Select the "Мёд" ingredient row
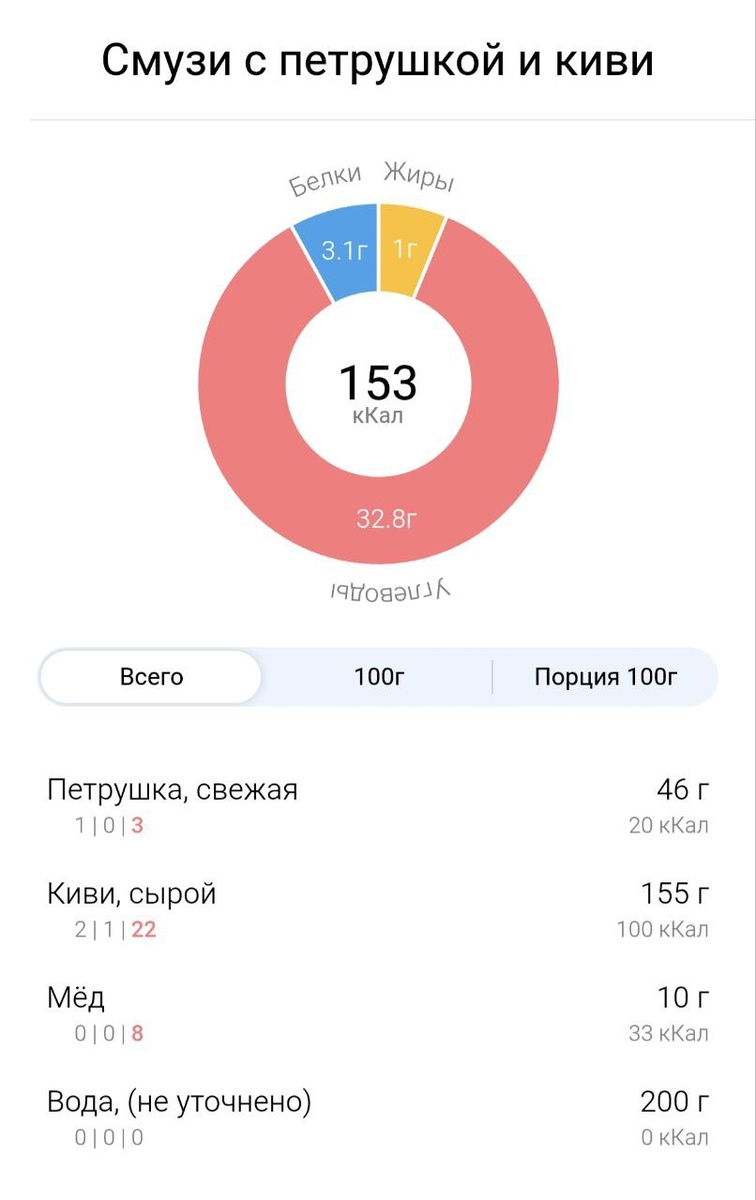 78,997
